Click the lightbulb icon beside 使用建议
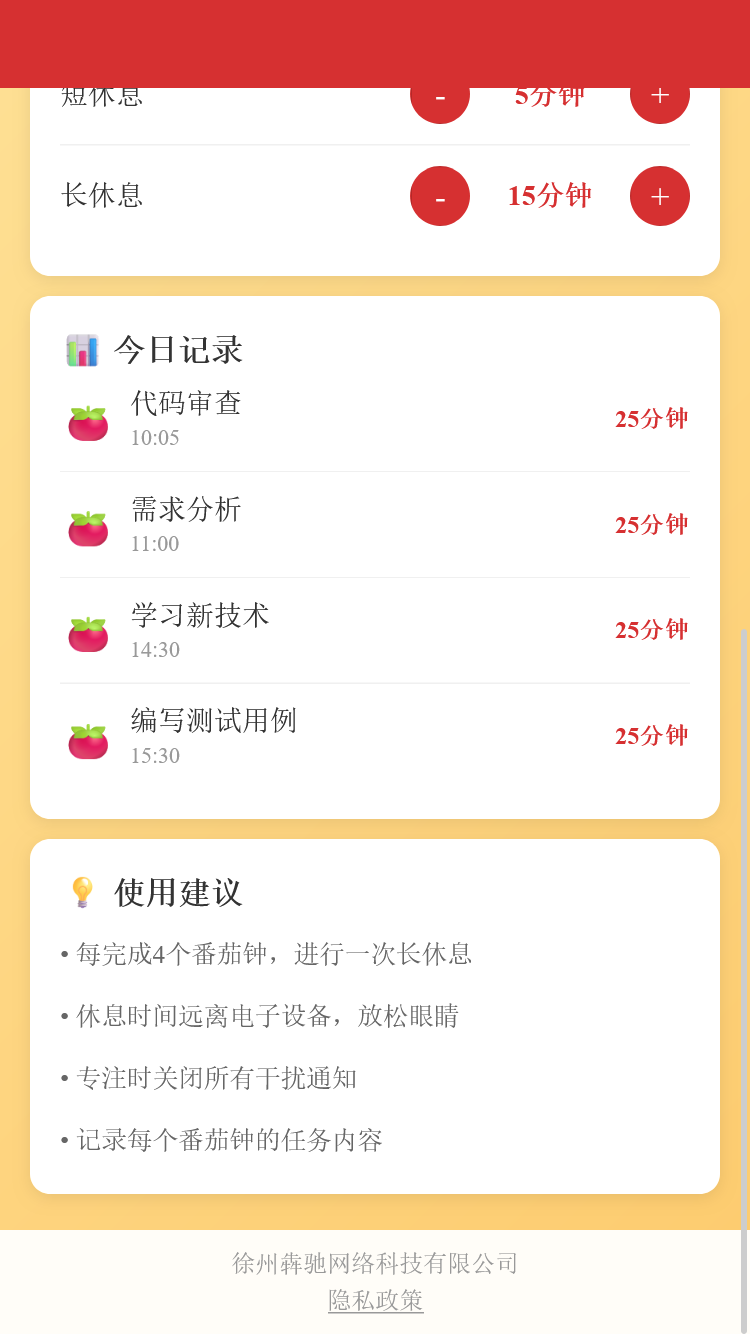 (x=82, y=891)
